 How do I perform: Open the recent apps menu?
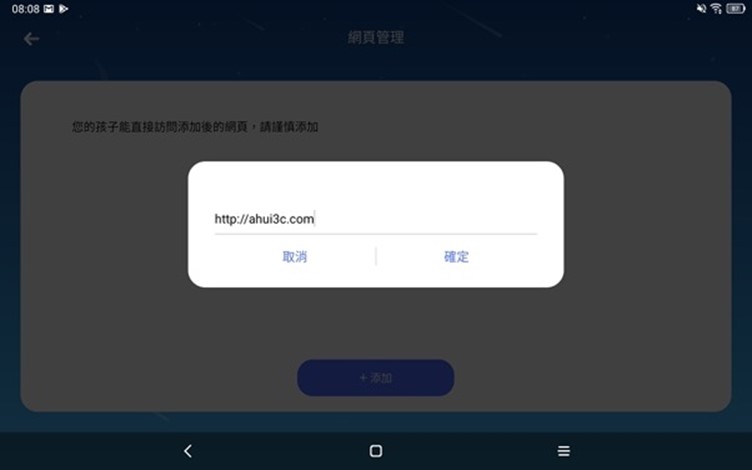(564, 451)
